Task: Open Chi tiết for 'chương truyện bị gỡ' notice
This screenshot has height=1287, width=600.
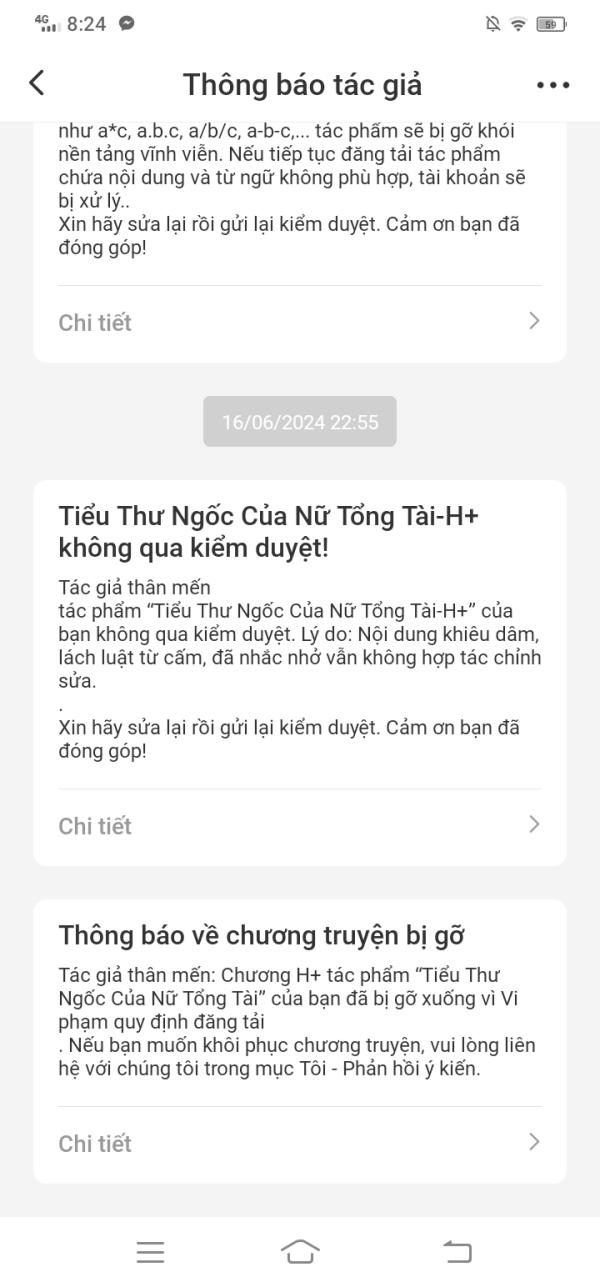Action: [300, 1143]
